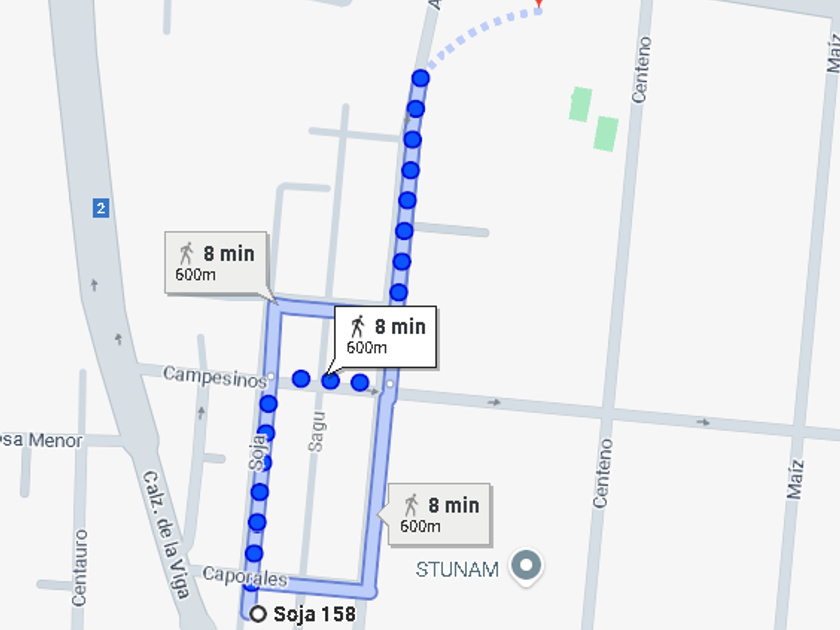
Task: Open the STUNAM place marker
Action: (x=526, y=567)
